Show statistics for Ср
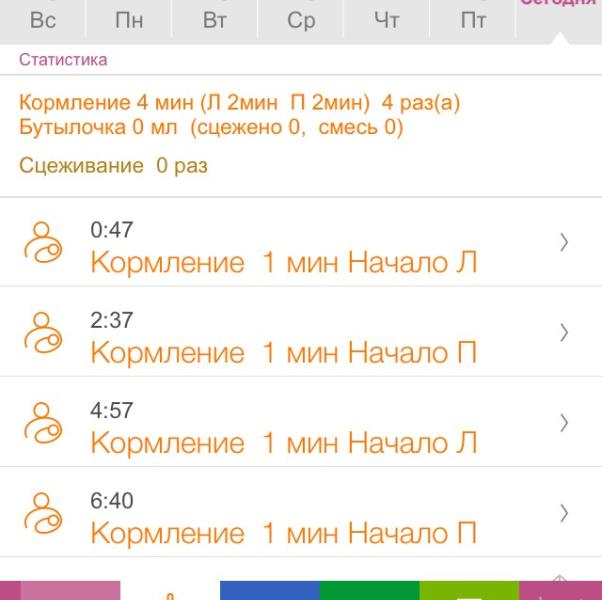 (301, 20)
